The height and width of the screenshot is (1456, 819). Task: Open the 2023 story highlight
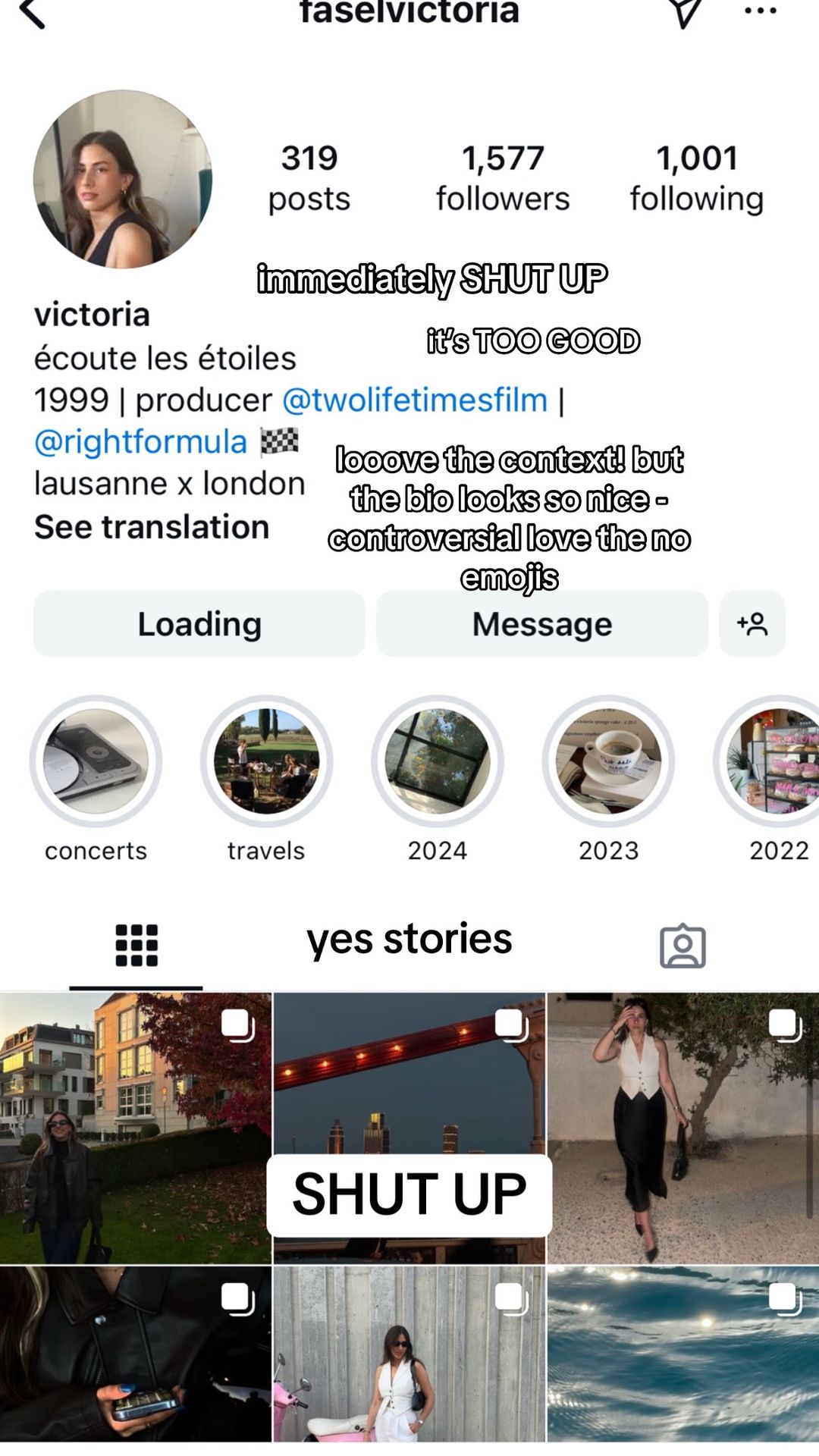(x=608, y=761)
